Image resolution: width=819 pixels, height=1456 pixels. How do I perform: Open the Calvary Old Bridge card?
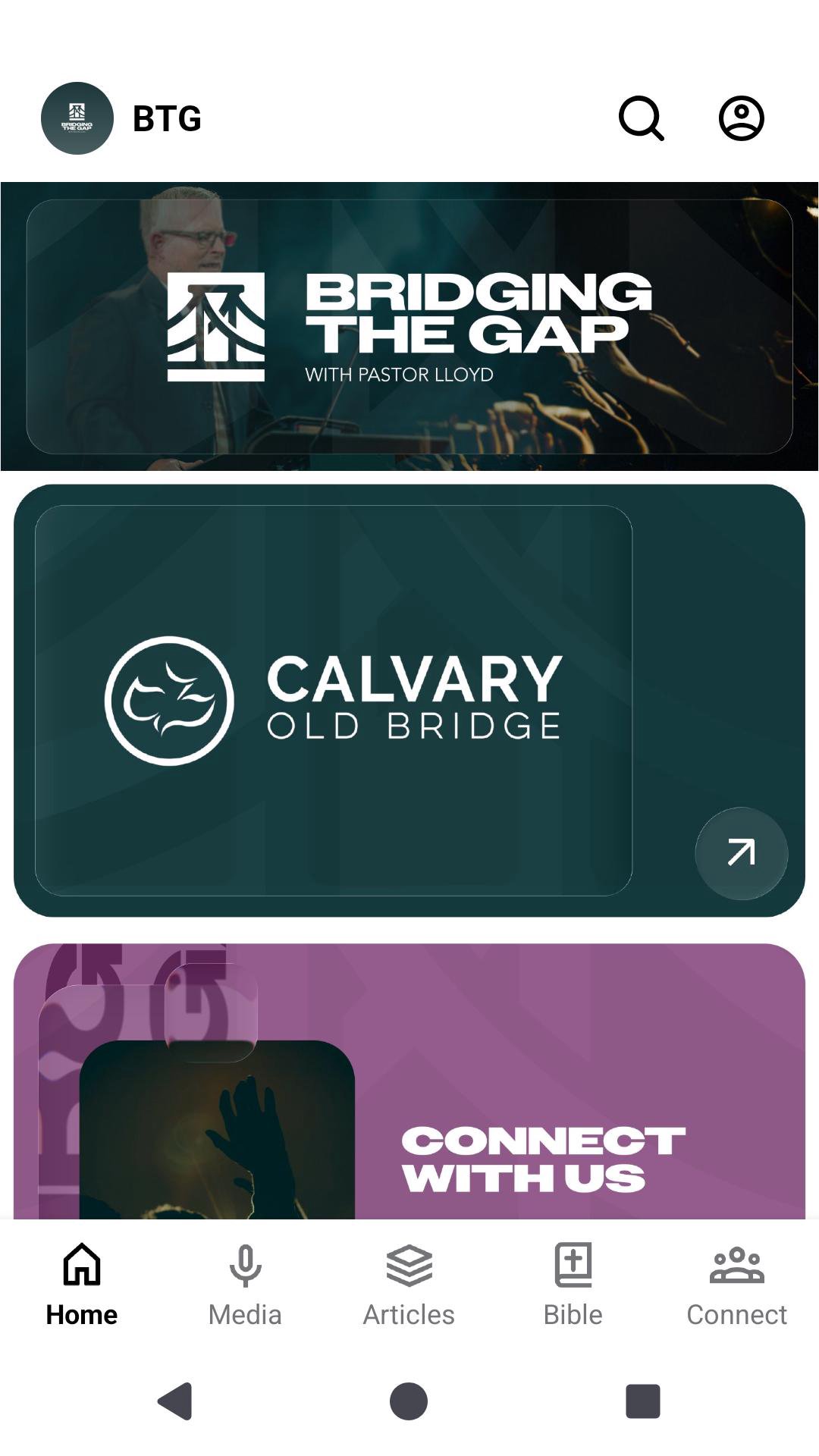click(x=334, y=700)
